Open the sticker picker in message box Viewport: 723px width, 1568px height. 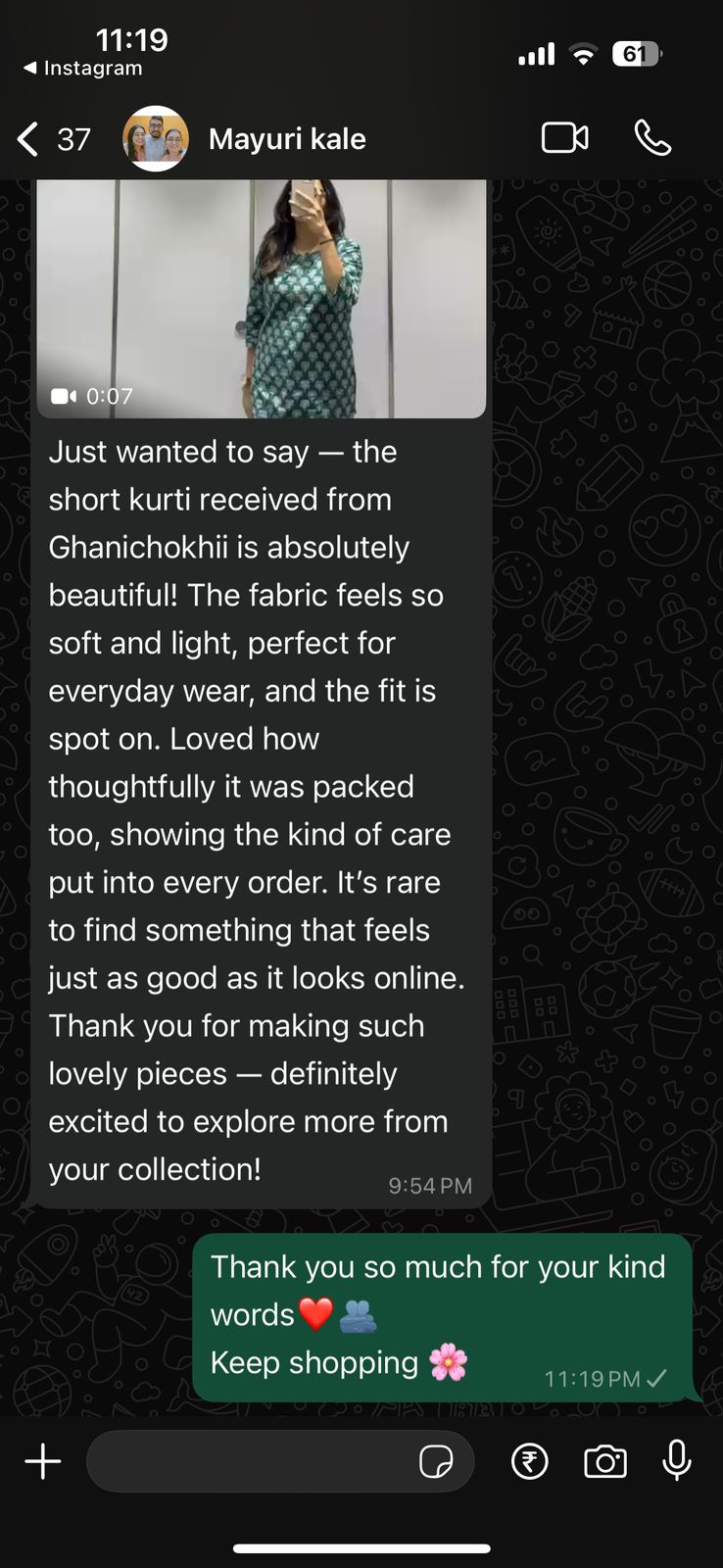436,1461
